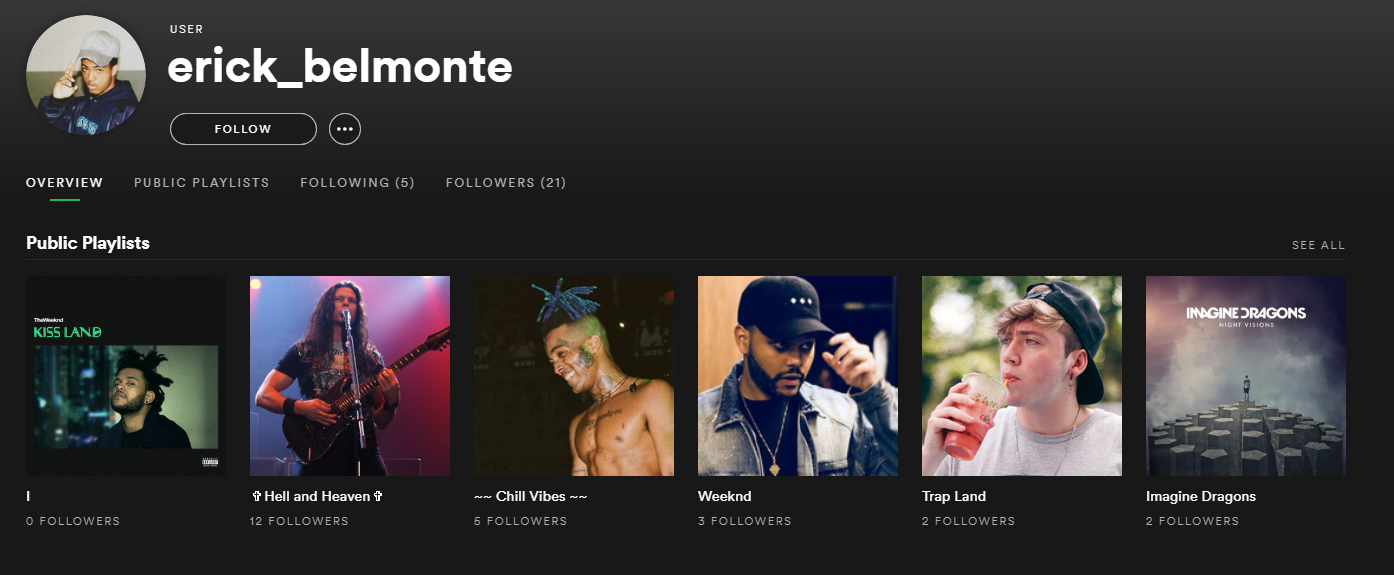Open the Weeknd playlist
This screenshot has width=1394, height=575.
coord(797,376)
